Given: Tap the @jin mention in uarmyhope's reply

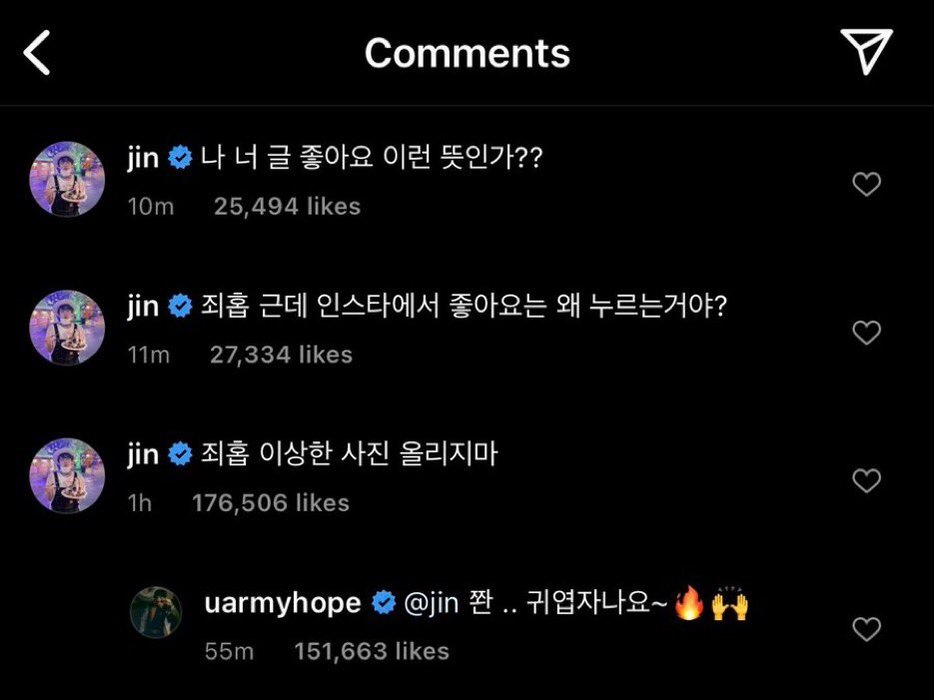Looking at the screenshot, I should pos(433,604).
